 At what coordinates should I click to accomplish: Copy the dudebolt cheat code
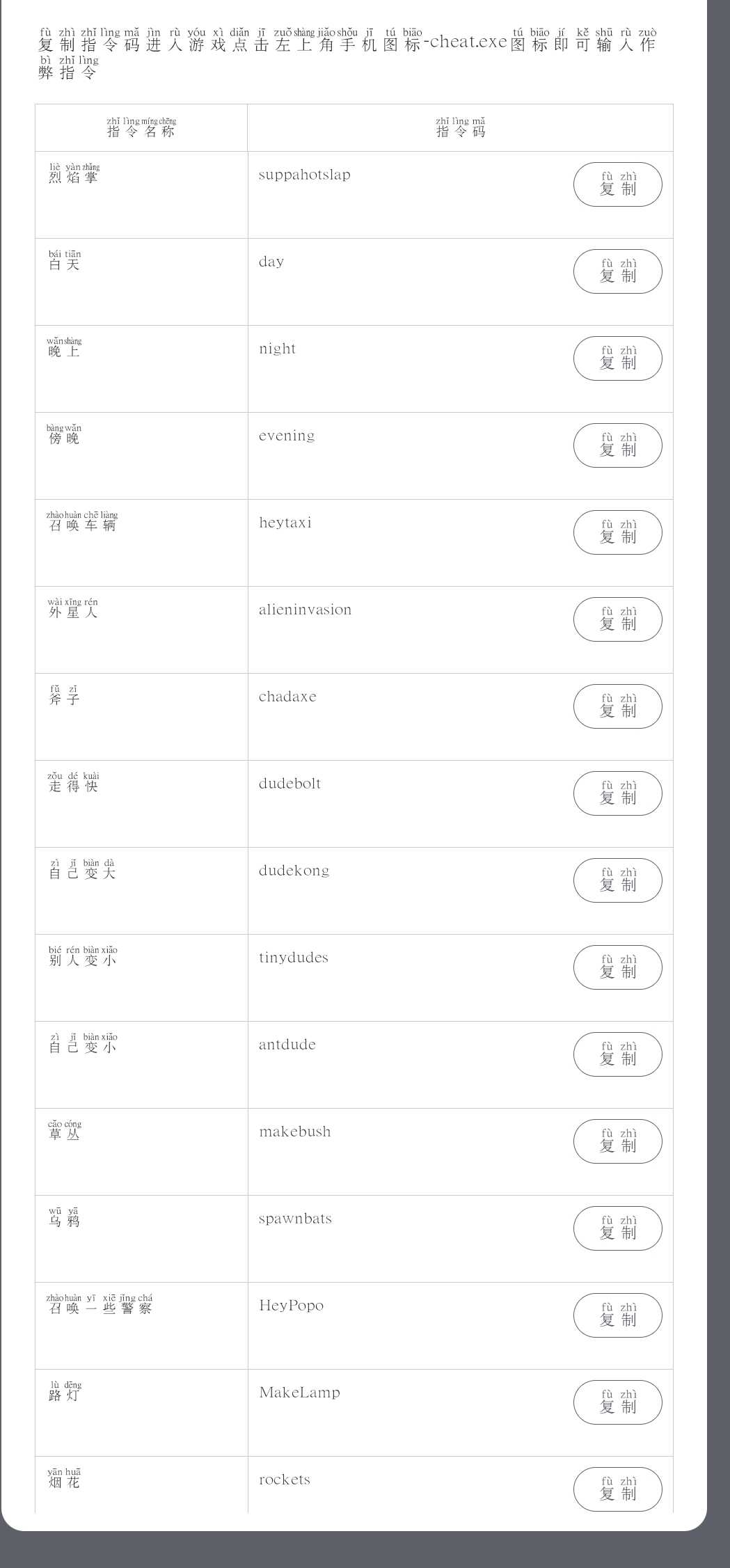(617, 793)
